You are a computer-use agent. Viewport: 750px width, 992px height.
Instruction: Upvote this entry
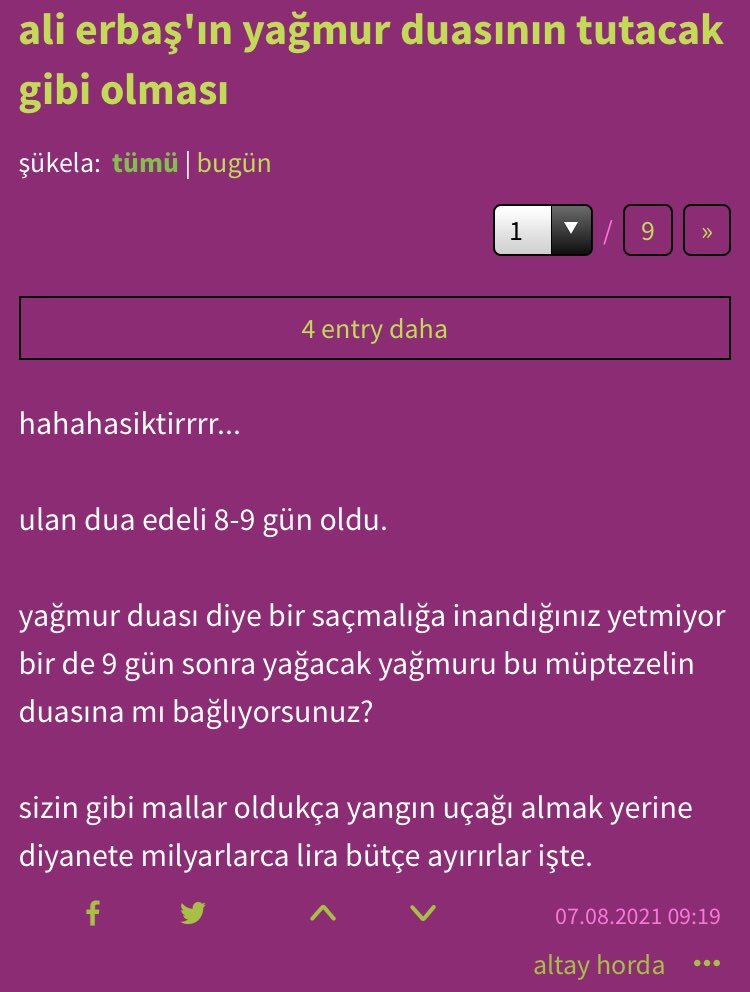pos(322,913)
